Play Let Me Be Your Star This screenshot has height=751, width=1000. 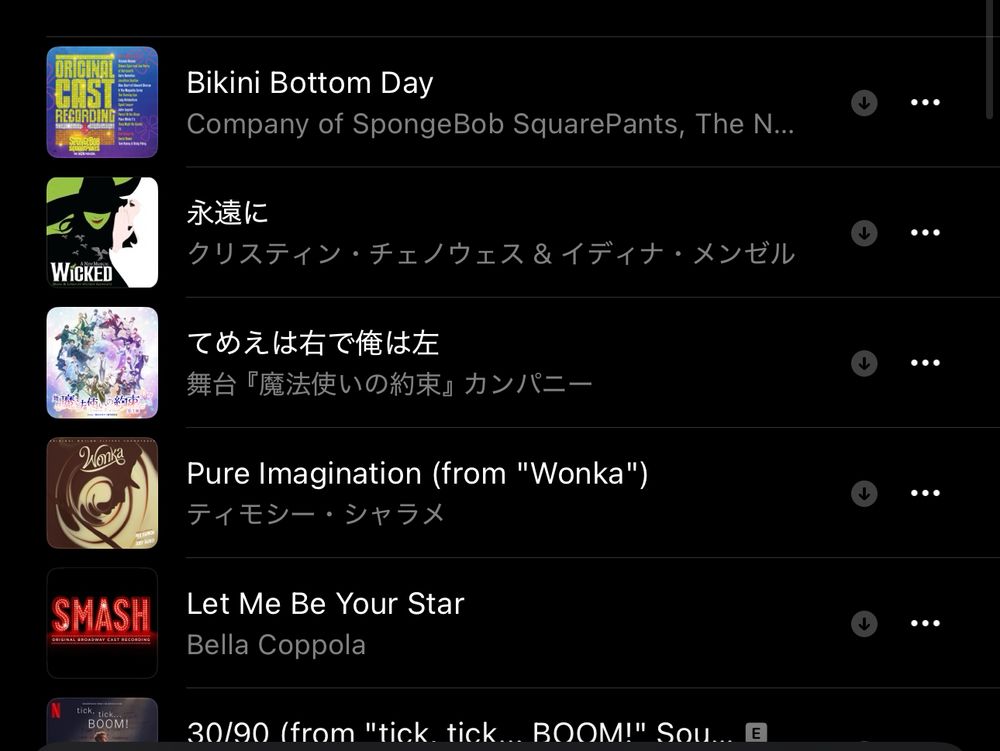325,604
